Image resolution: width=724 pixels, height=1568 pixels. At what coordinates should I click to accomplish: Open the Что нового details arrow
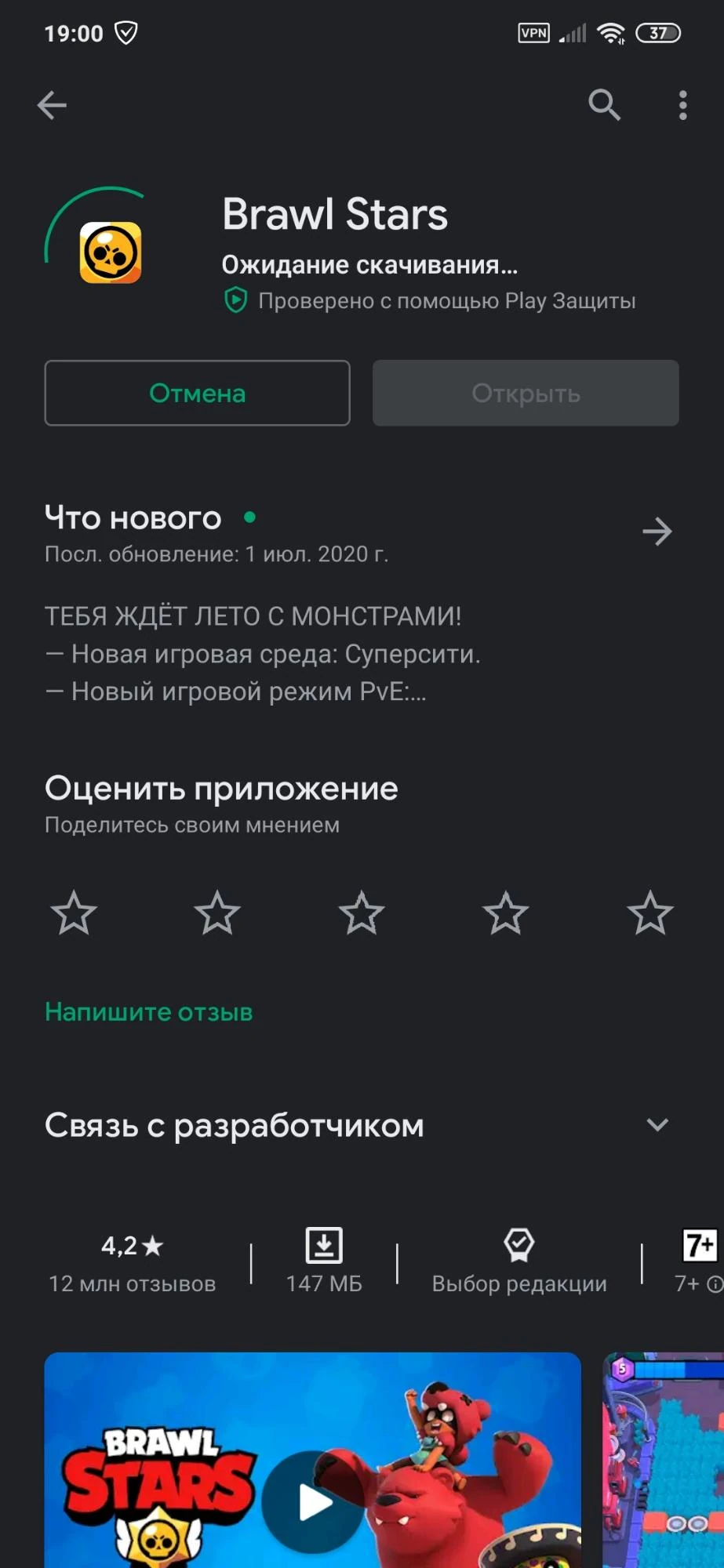(657, 532)
